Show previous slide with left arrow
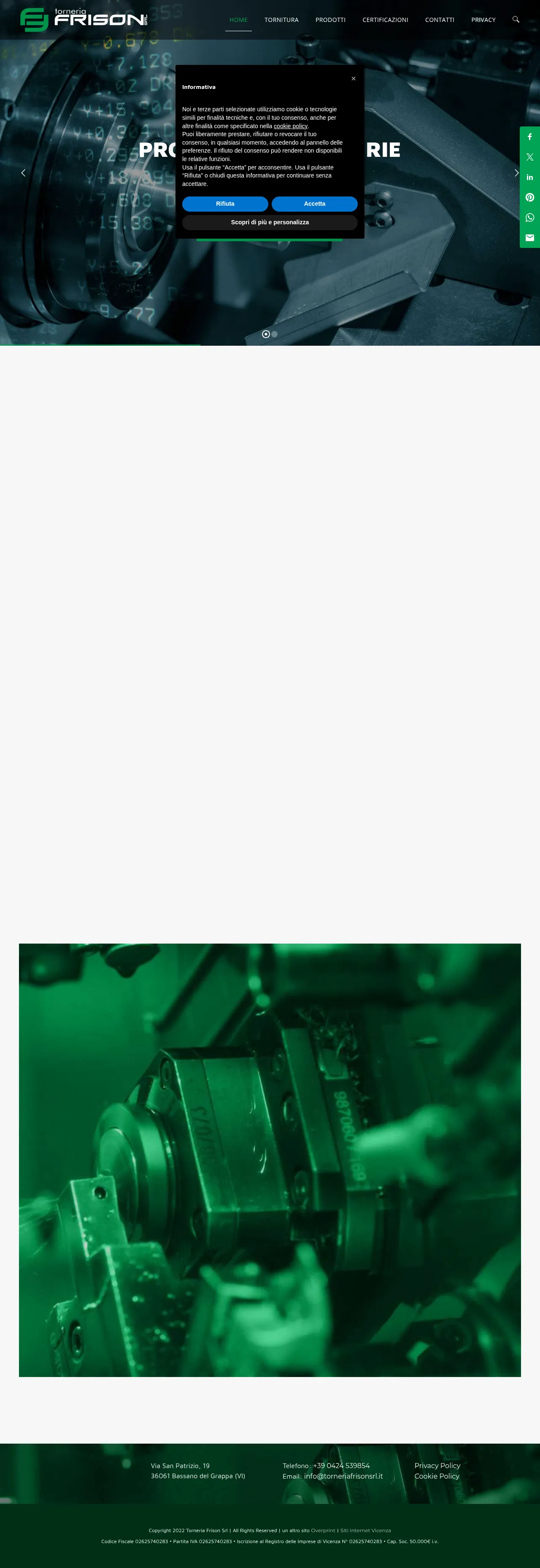The height and width of the screenshot is (1568, 540). [23, 173]
